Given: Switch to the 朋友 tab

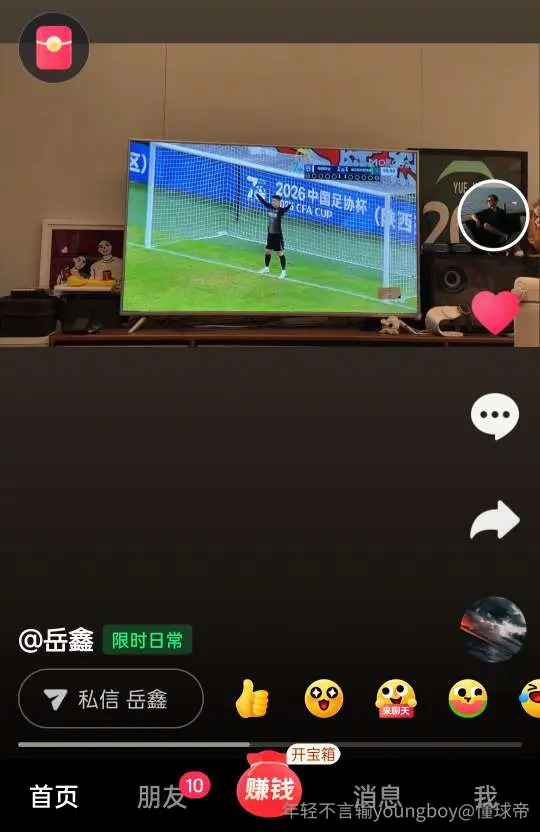Looking at the screenshot, I should 161,796.
